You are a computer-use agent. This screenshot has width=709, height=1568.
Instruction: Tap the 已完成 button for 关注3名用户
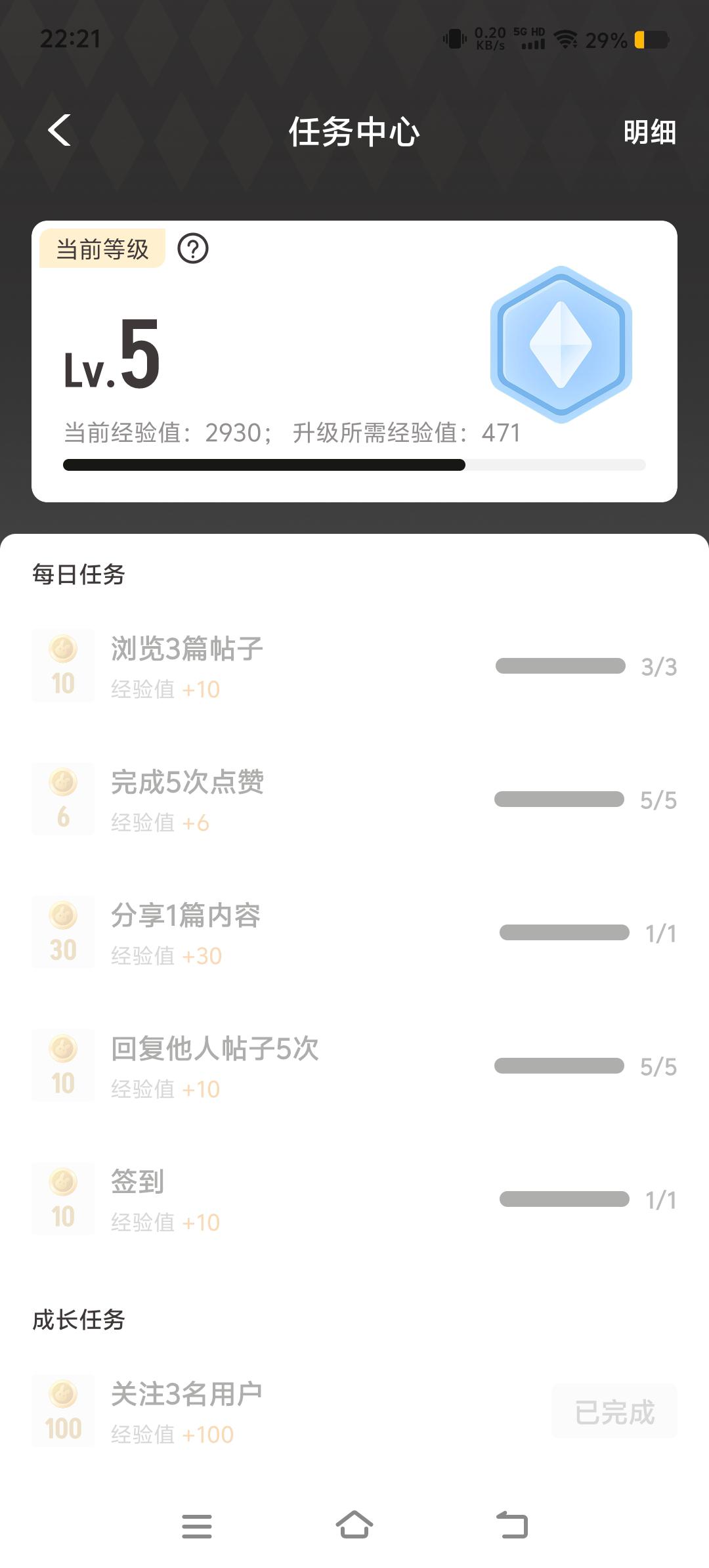(614, 1412)
